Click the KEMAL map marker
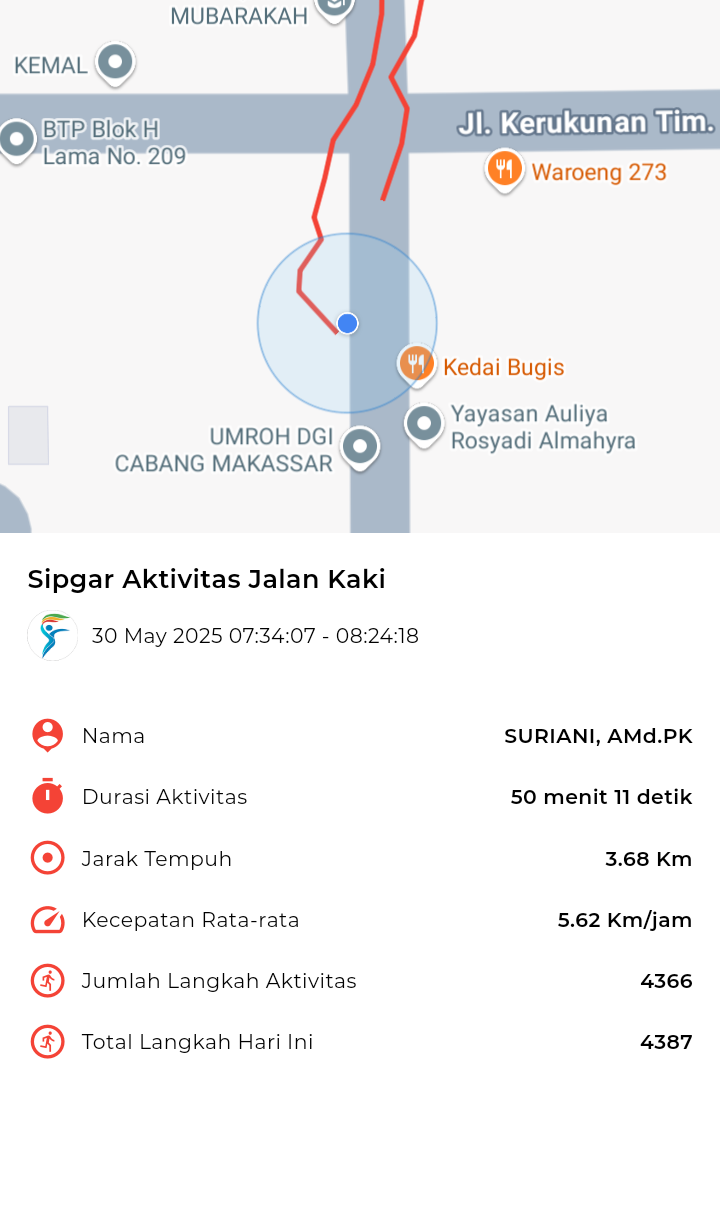The height and width of the screenshot is (1224, 720). click(113, 64)
